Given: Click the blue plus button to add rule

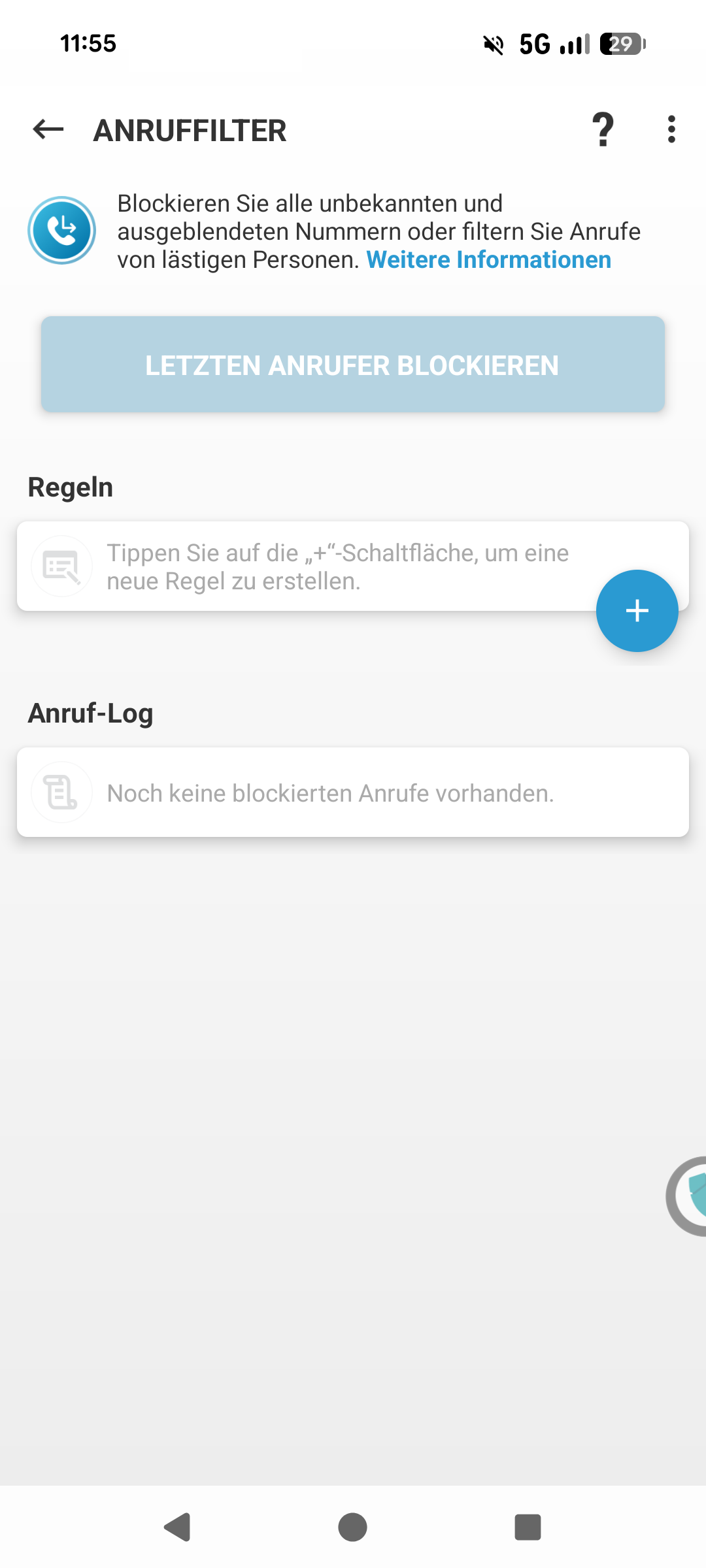Looking at the screenshot, I should click(637, 611).
